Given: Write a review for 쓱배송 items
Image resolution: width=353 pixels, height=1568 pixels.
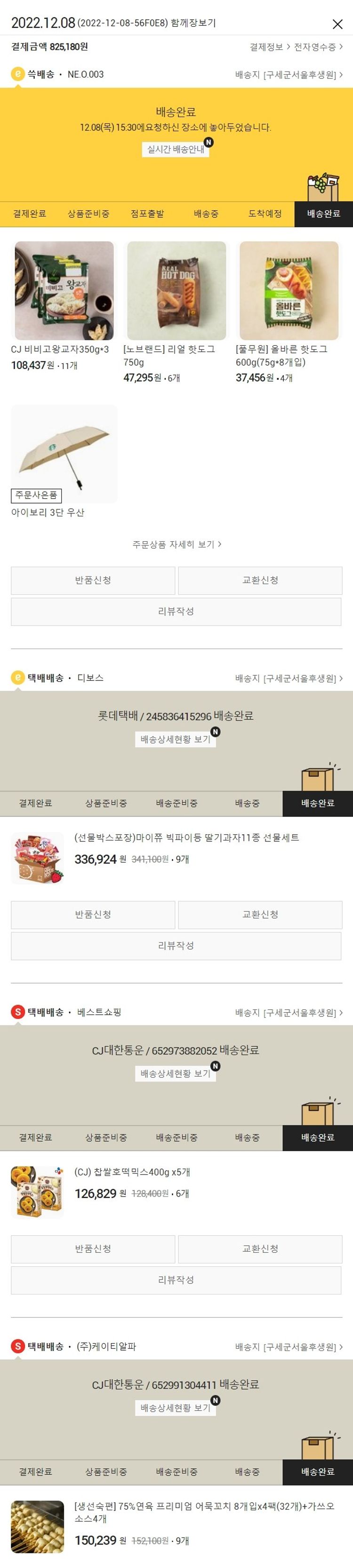Looking at the screenshot, I should click(176, 611).
